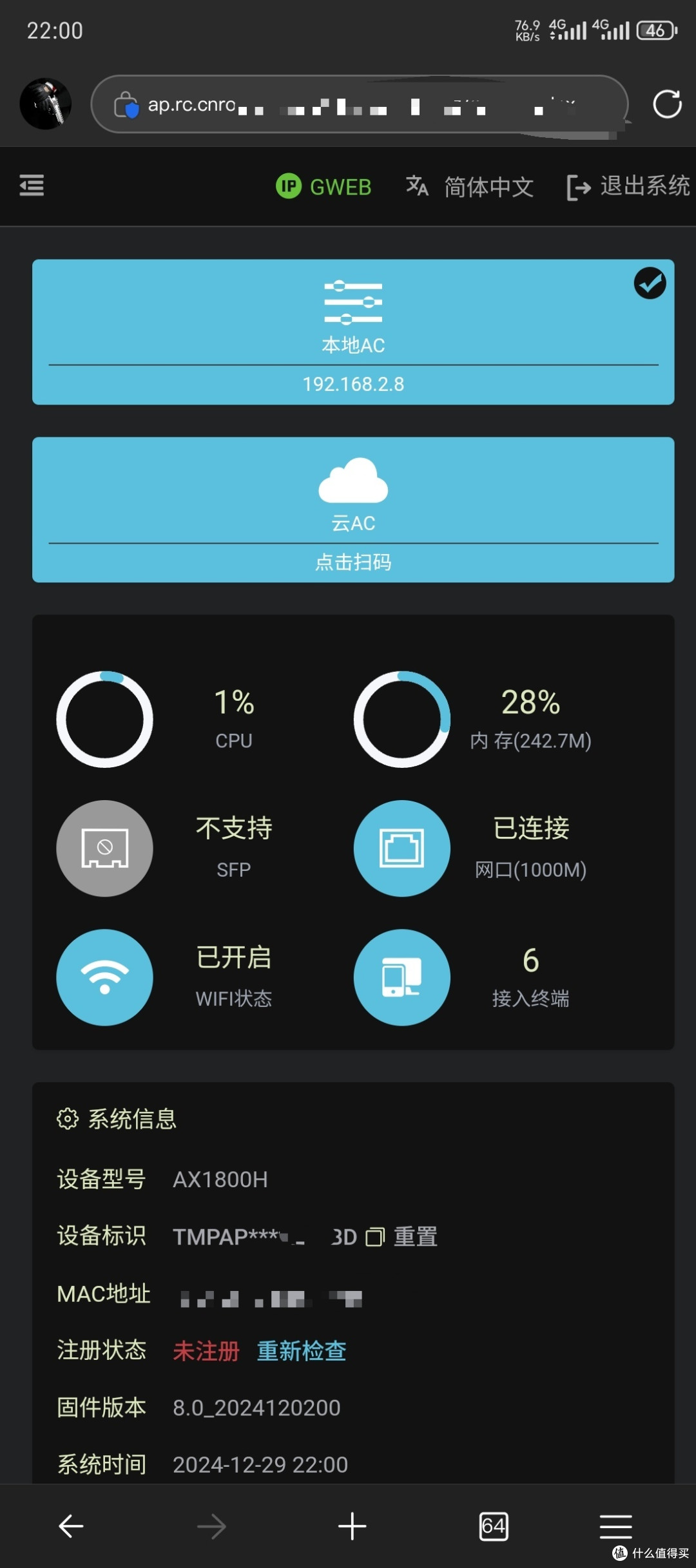Click the sliders icon on 本地AC card
This screenshot has width=696, height=1568.
(353, 303)
